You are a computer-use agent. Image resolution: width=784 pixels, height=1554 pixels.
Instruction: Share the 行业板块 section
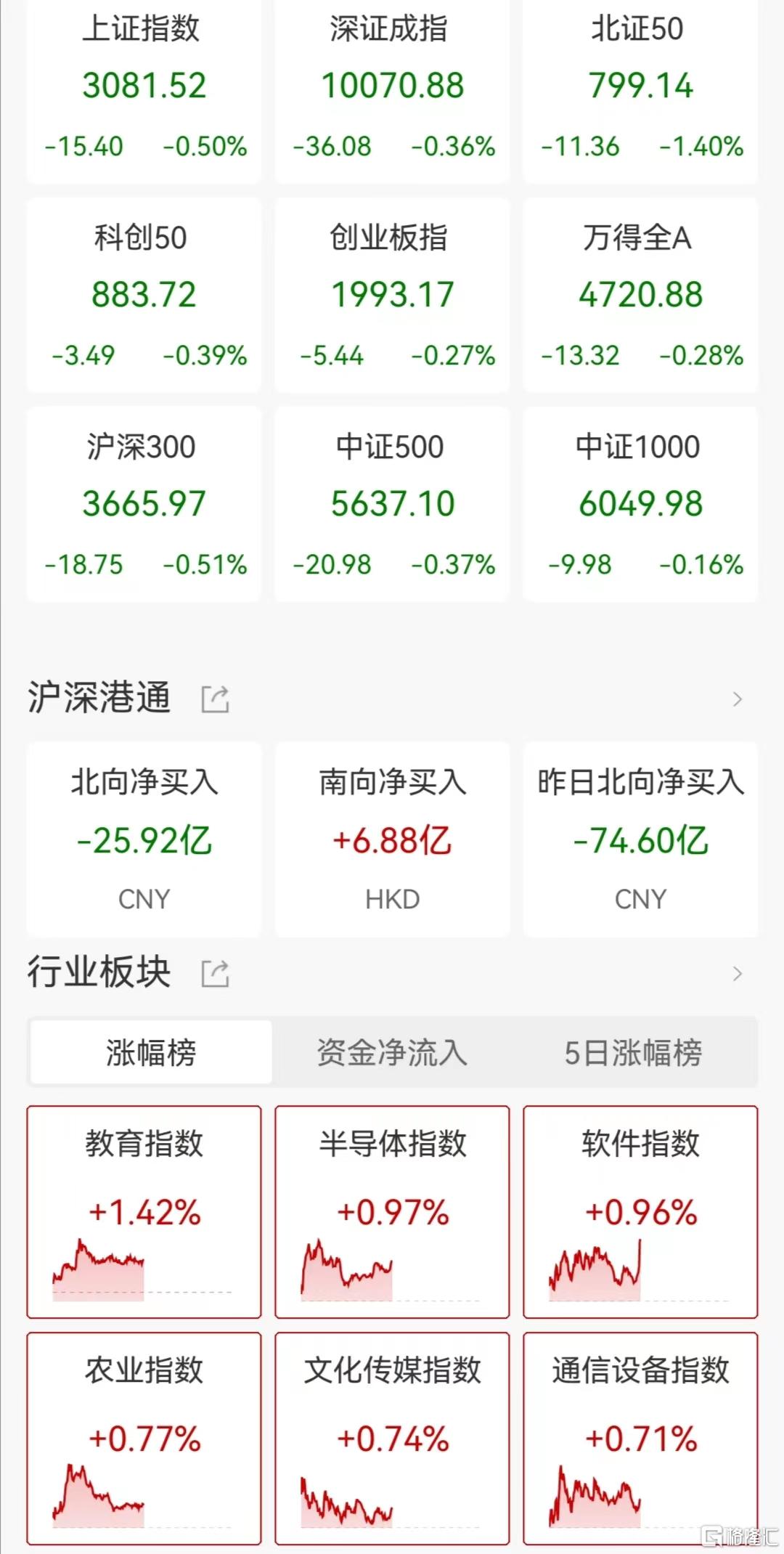tap(215, 974)
